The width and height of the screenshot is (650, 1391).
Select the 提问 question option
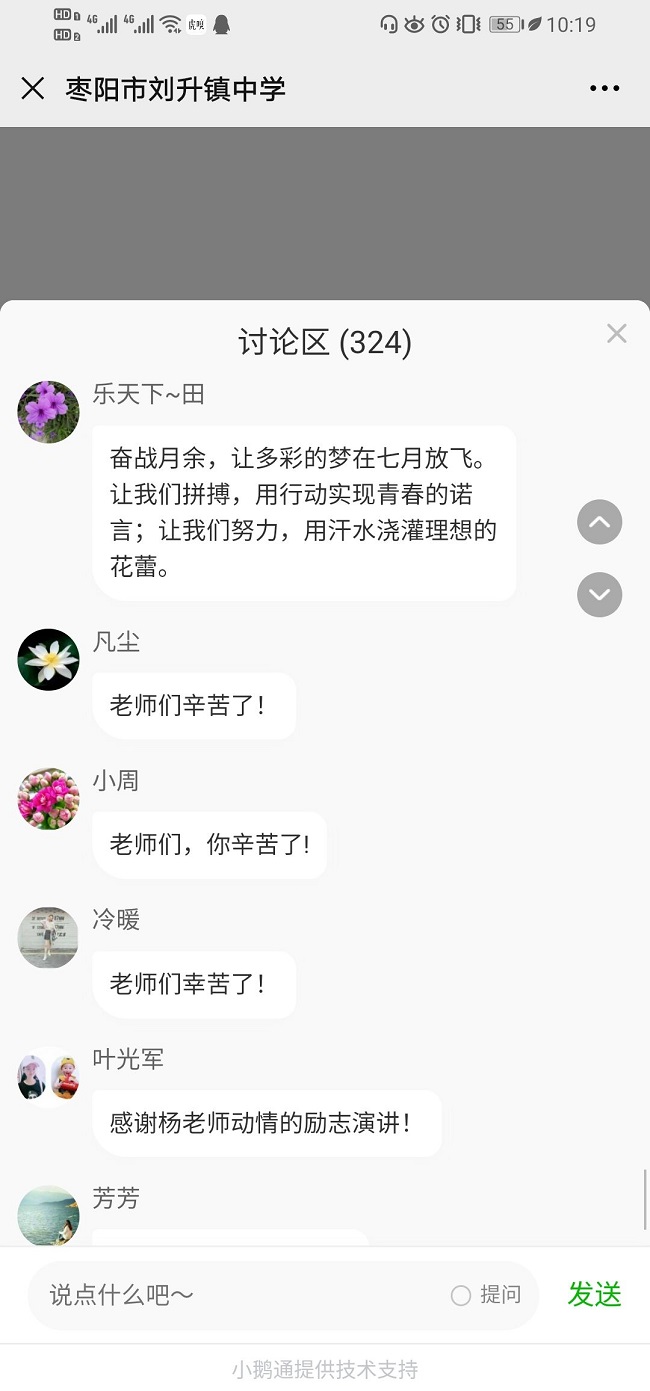(486, 1295)
